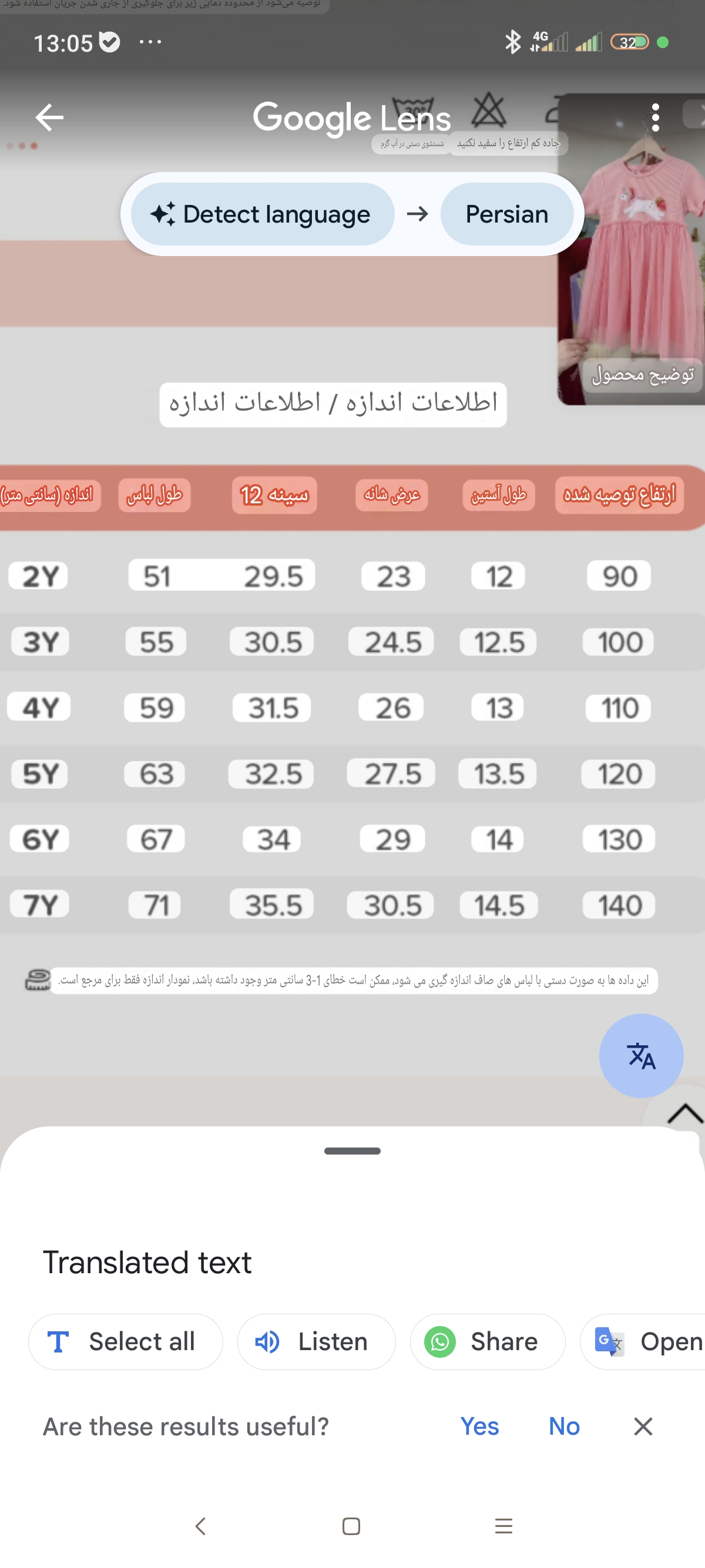Listen to the translated text
Viewport: 705px width, 1568px height.
pyautogui.click(x=316, y=1341)
